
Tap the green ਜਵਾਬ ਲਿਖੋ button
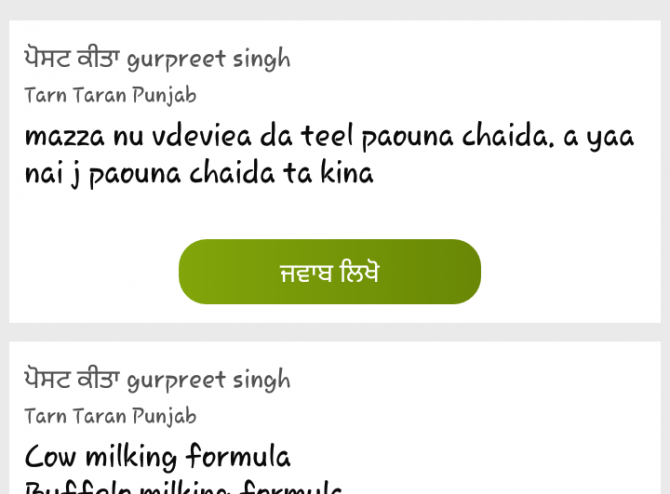point(329,272)
